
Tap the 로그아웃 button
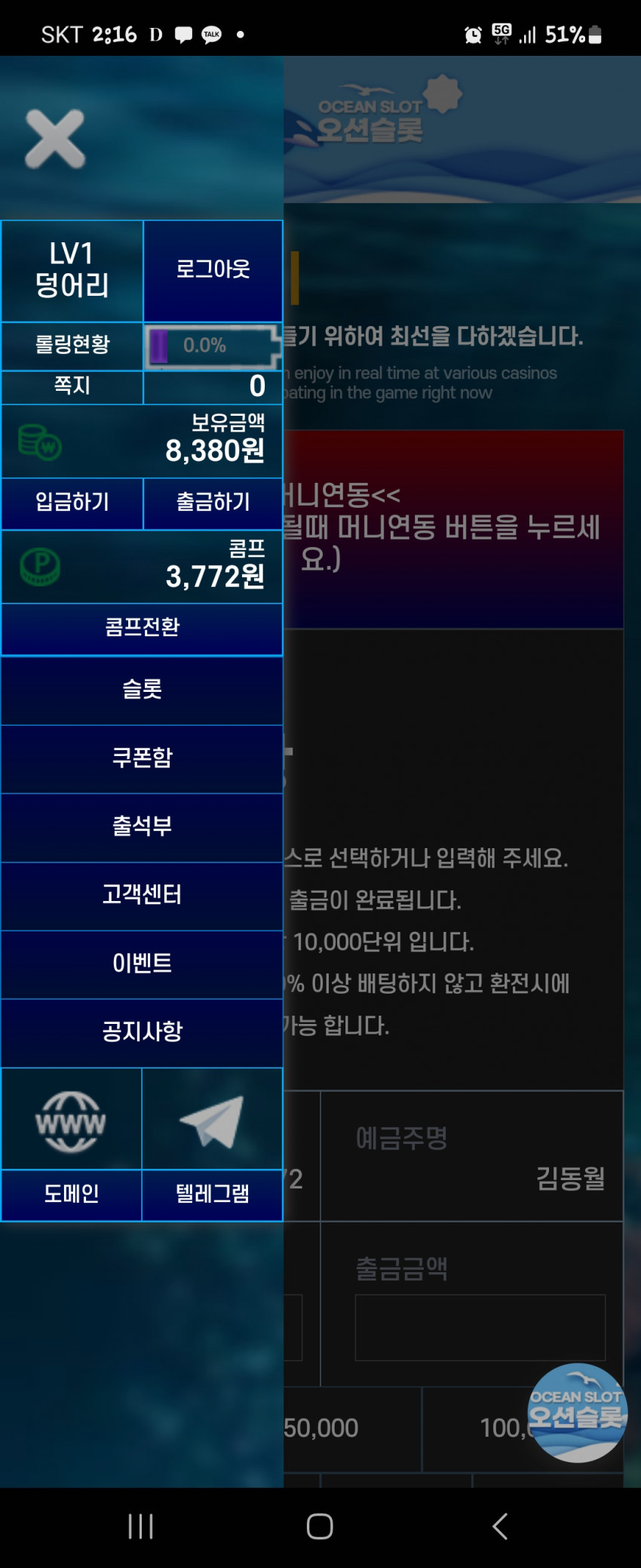coord(213,269)
